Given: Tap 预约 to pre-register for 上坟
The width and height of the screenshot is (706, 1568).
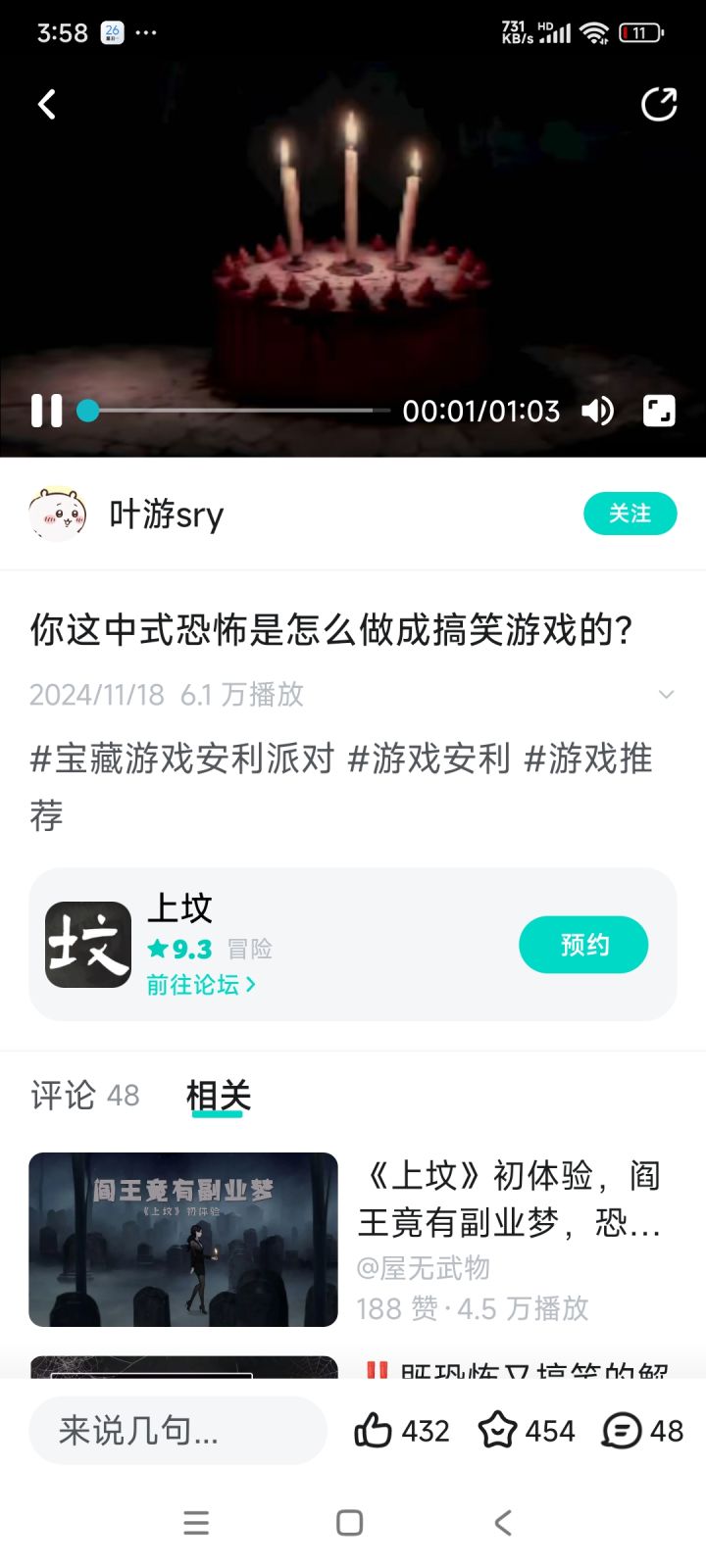Looking at the screenshot, I should click(x=583, y=944).
